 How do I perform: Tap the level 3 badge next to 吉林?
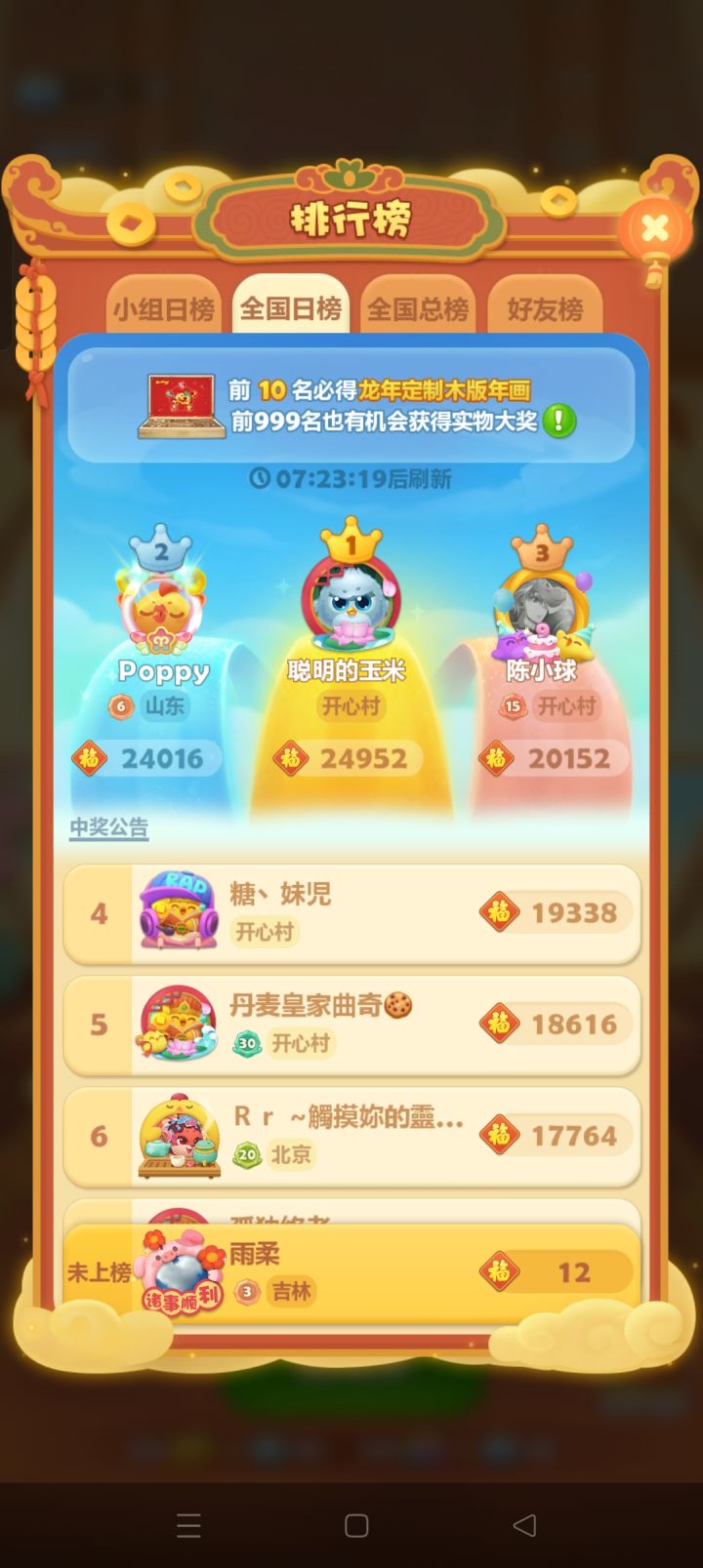click(247, 1294)
